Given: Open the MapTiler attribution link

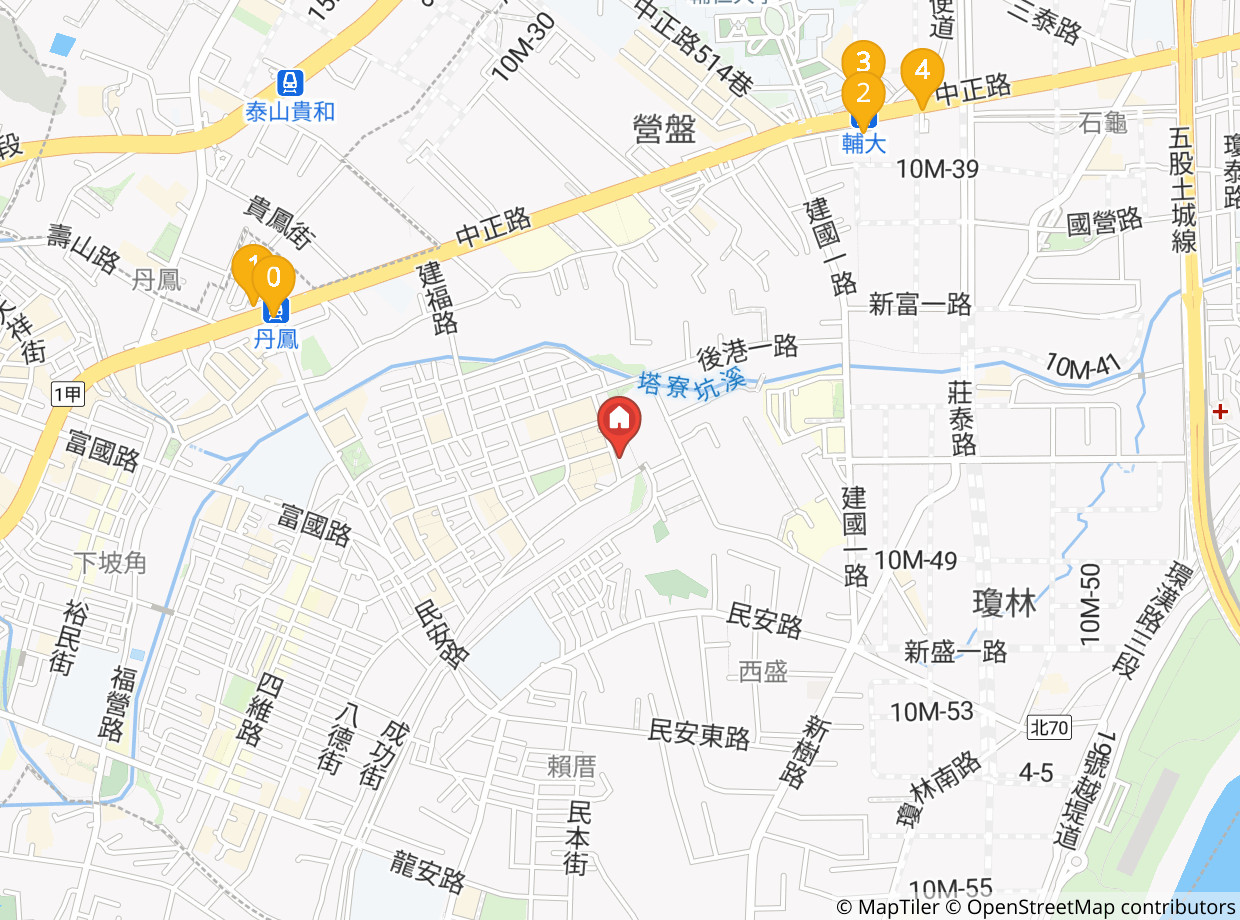Looking at the screenshot, I should [898, 907].
